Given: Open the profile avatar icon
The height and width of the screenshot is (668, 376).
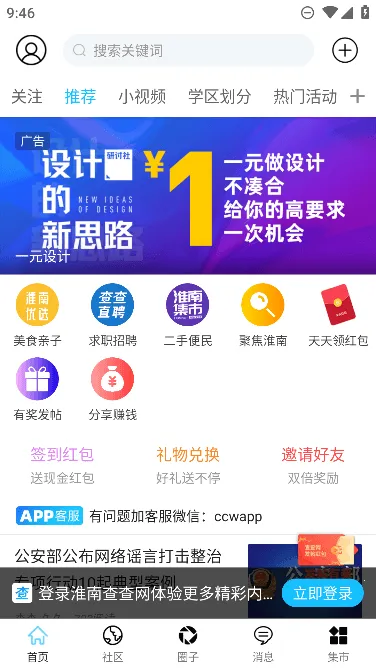Looking at the screenshot, I should (x=31, y=50).
